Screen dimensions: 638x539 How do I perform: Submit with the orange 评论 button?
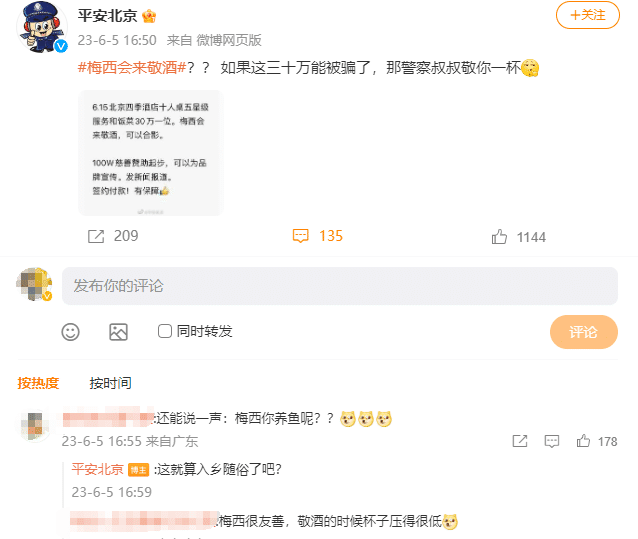(583, 332)
